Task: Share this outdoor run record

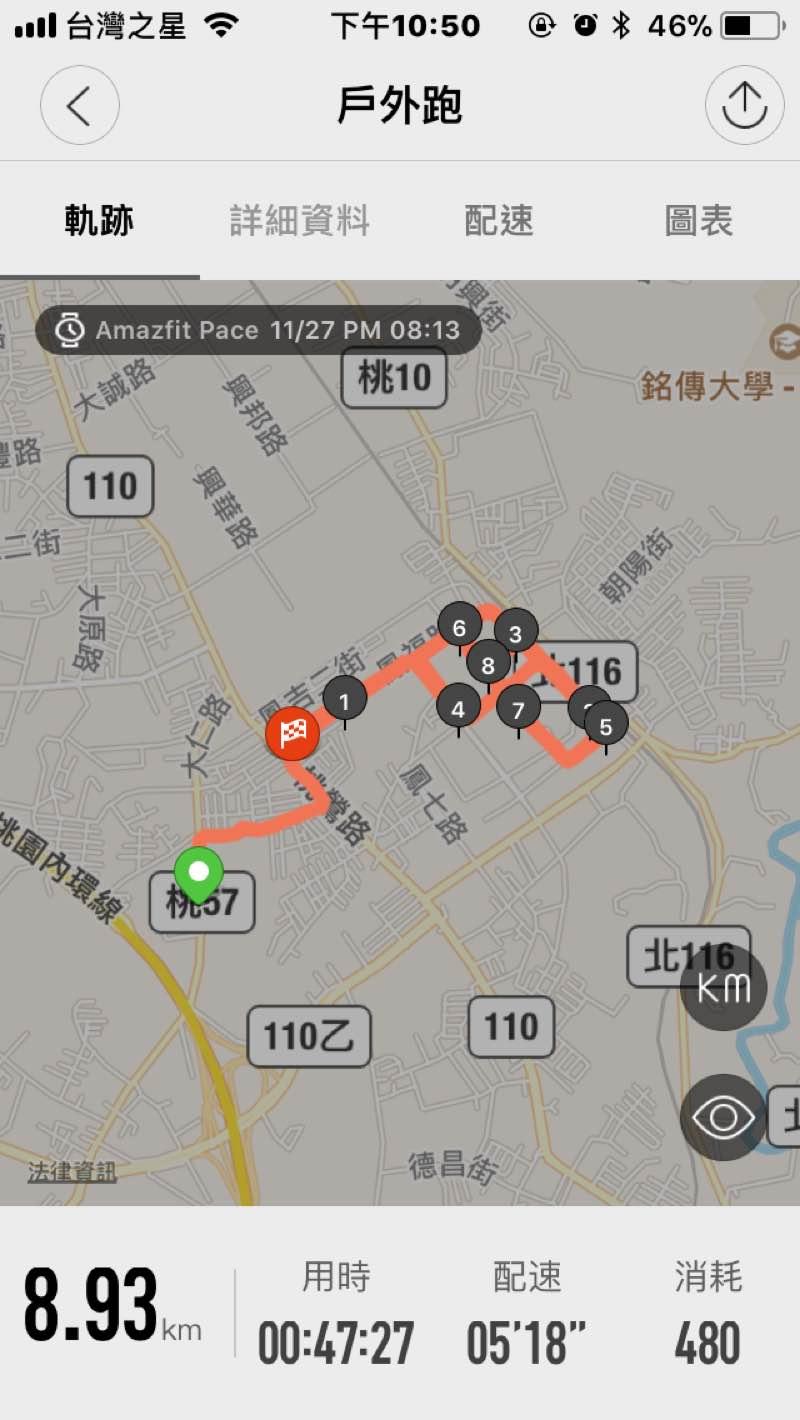Action: coord(744,105)
